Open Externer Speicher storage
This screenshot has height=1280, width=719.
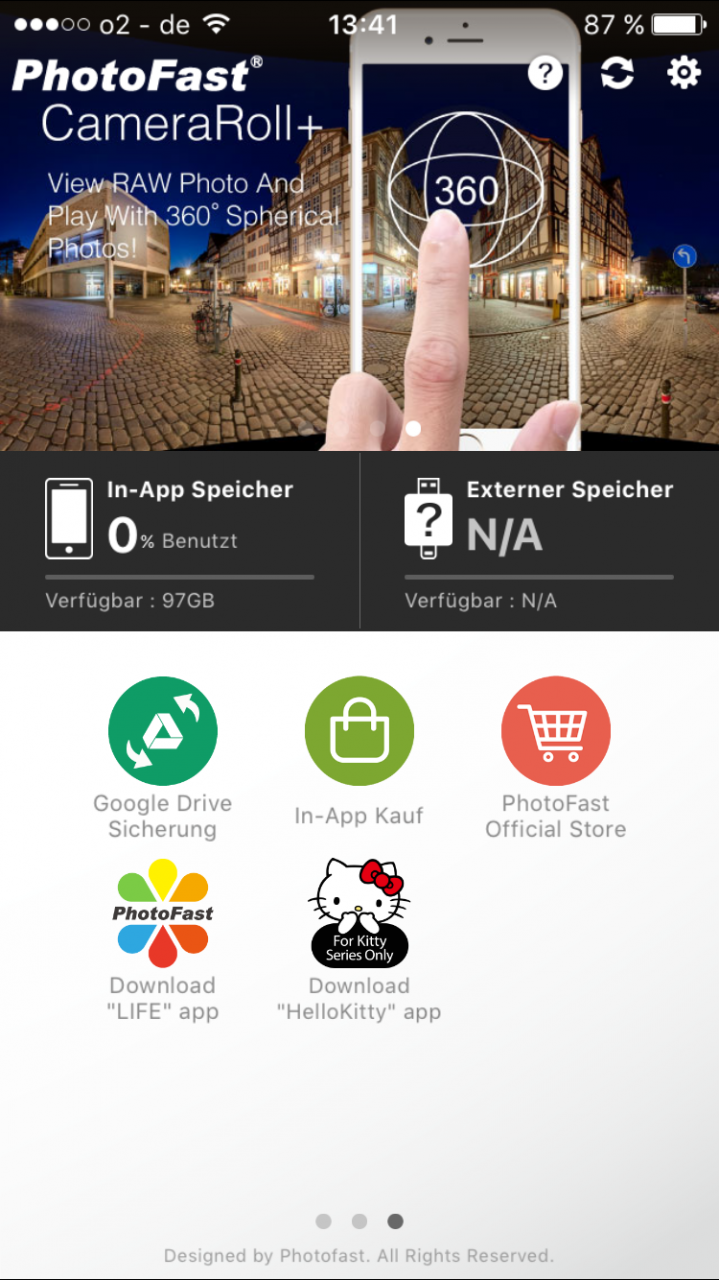click(539, 541)
